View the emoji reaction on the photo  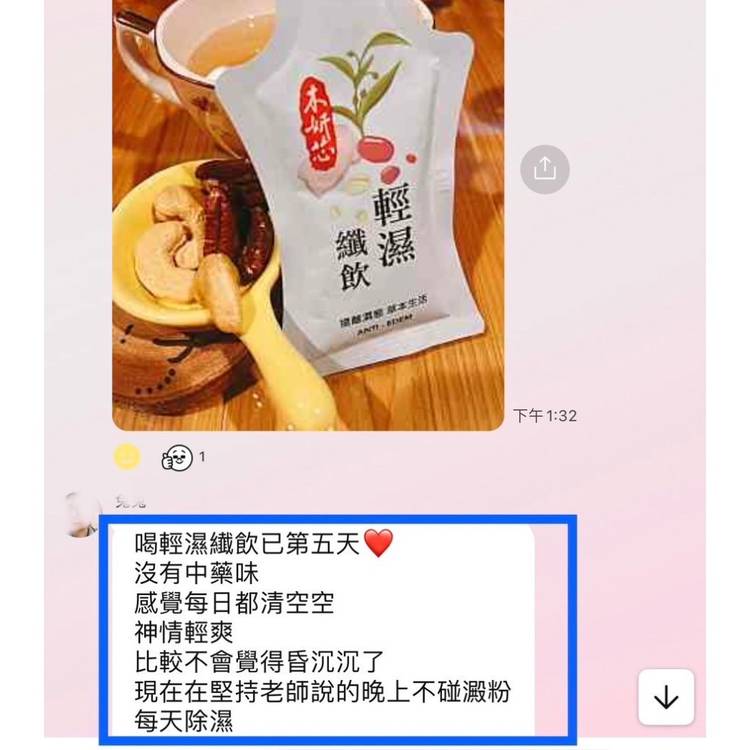click(x=177, y=458)
